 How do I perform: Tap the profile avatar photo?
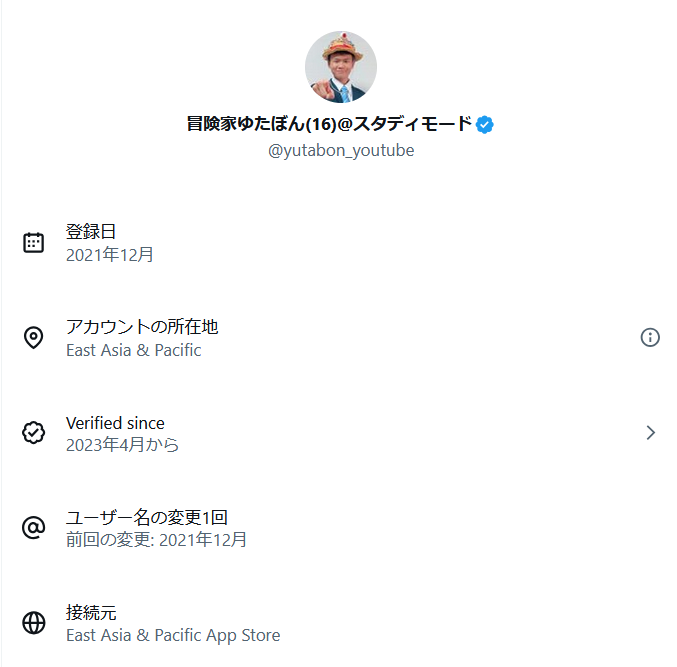coord(340,67)
